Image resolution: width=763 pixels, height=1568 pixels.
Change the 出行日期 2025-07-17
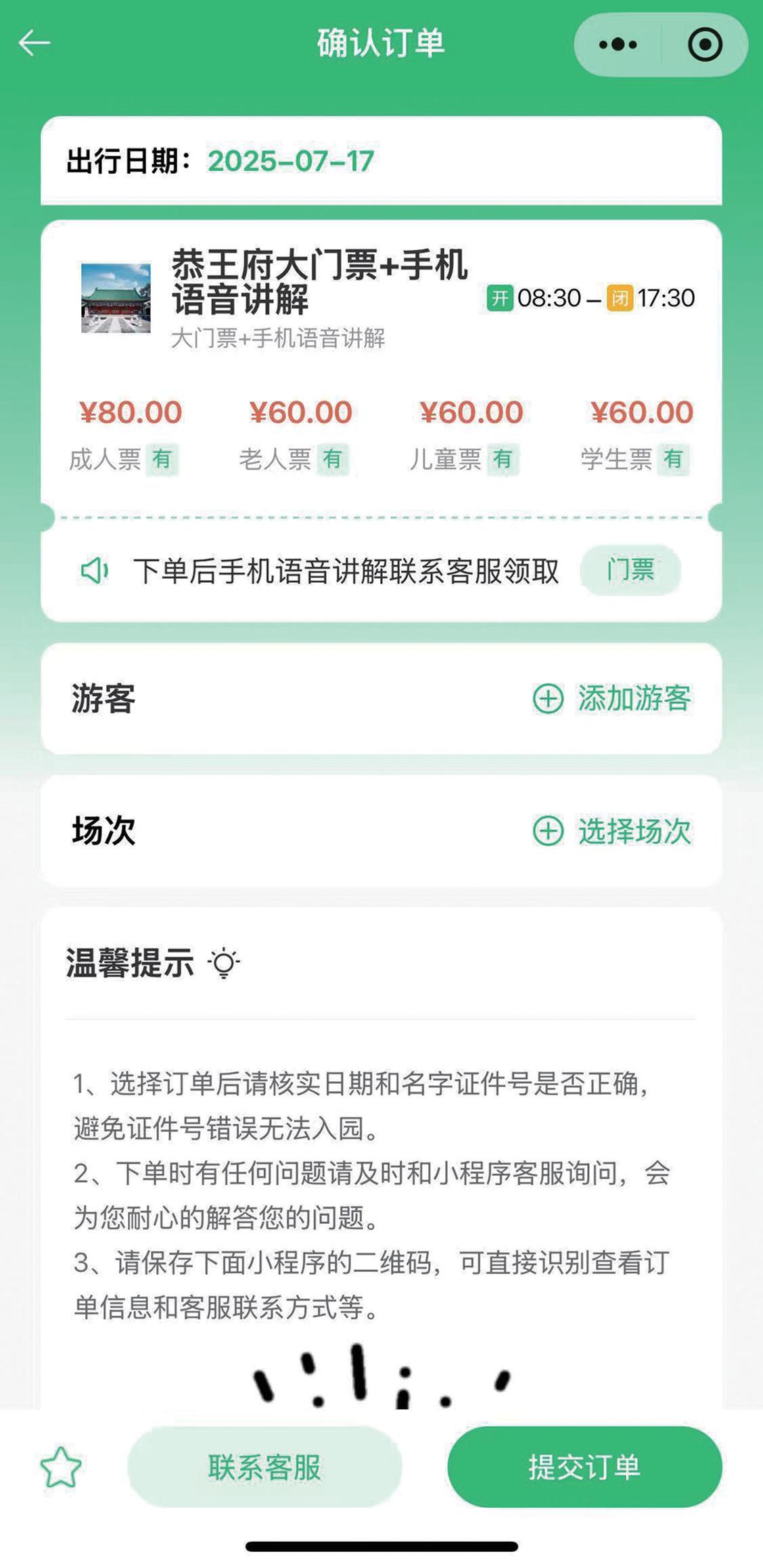291,161
